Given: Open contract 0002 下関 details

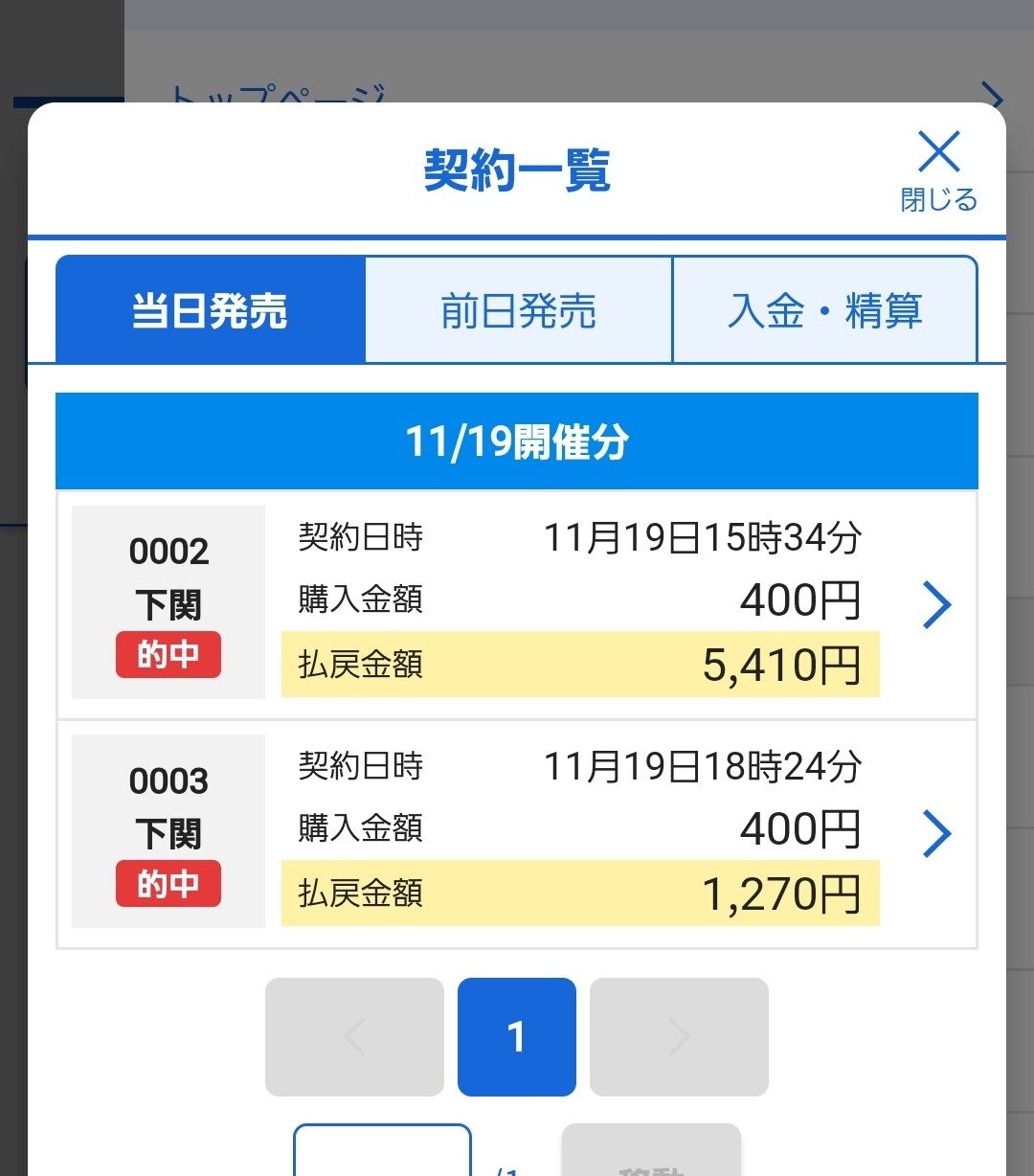Looking at the screenshot, I should [935, 604].
